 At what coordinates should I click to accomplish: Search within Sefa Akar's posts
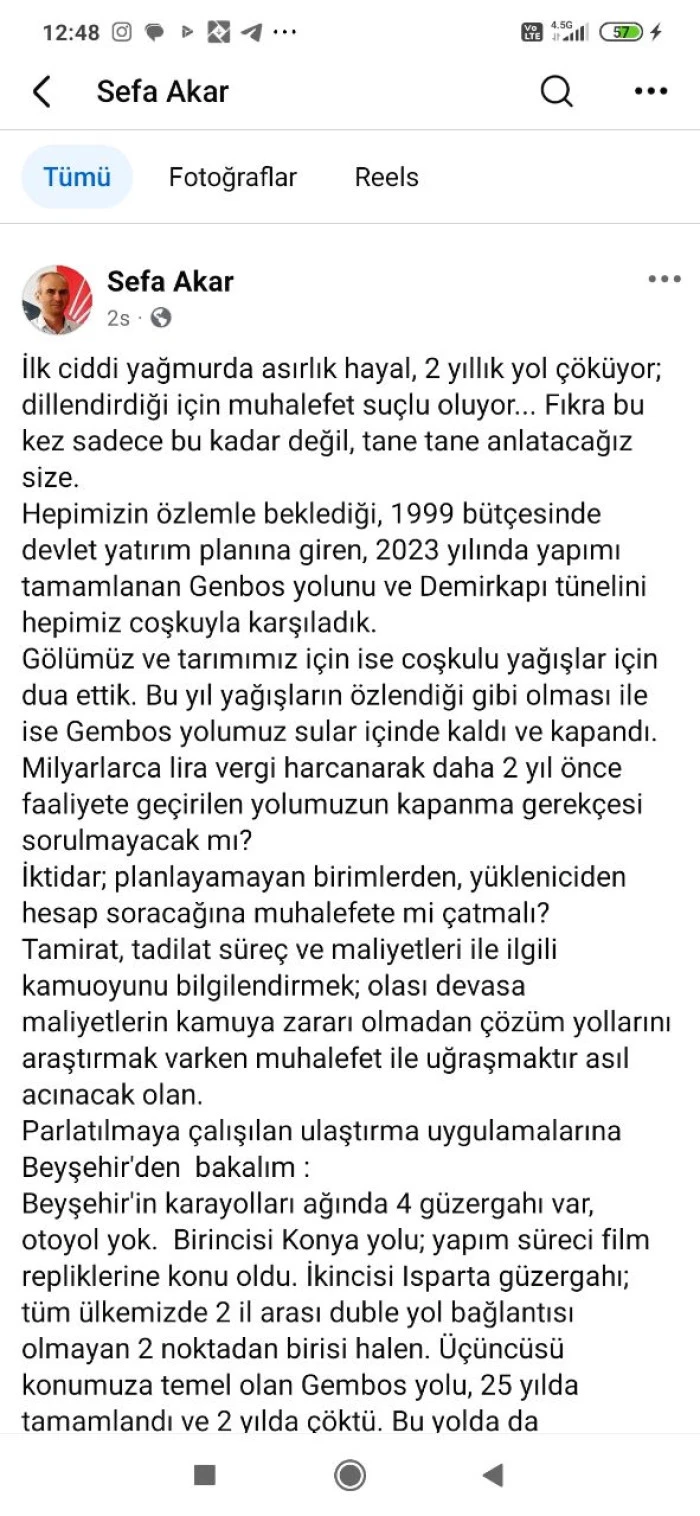point(556,92)
